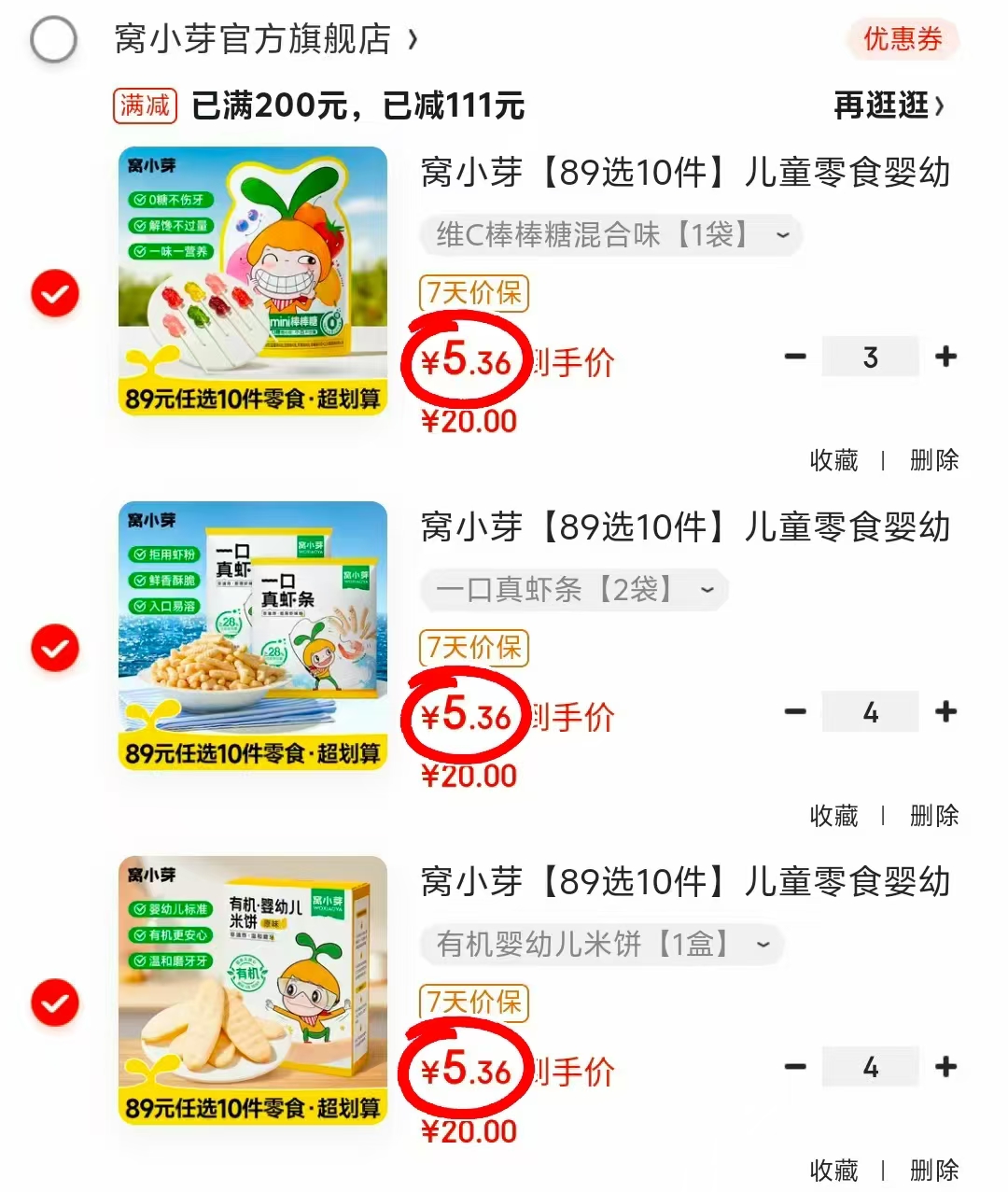Increase quantity of the 米饼 item
The width and height of the screenshot is (1008, 1192).
tap(945, 1066)
